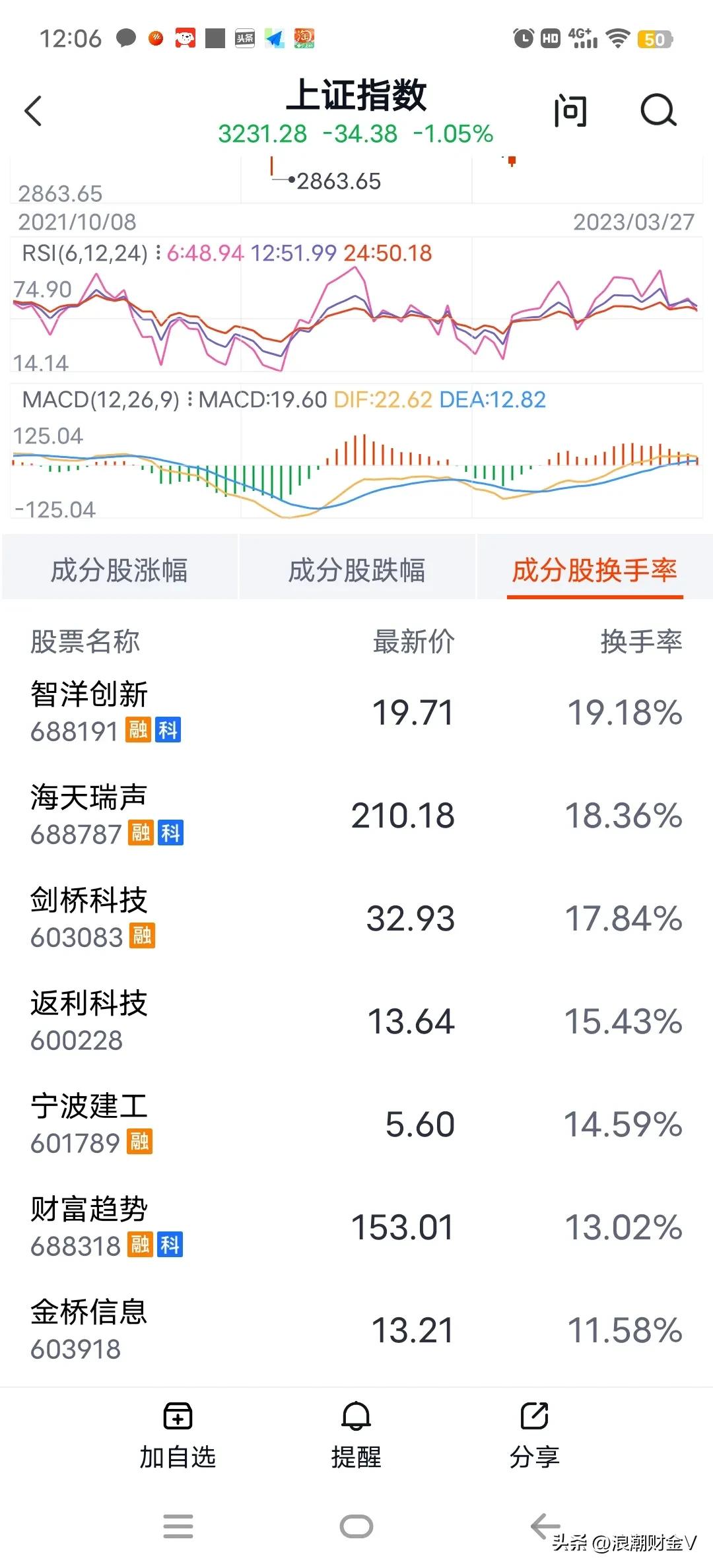Open the 问 stock Q&A assistant
Image resolution: width=713 pixels, height=1568 pixels.
[x=570, y=111]
